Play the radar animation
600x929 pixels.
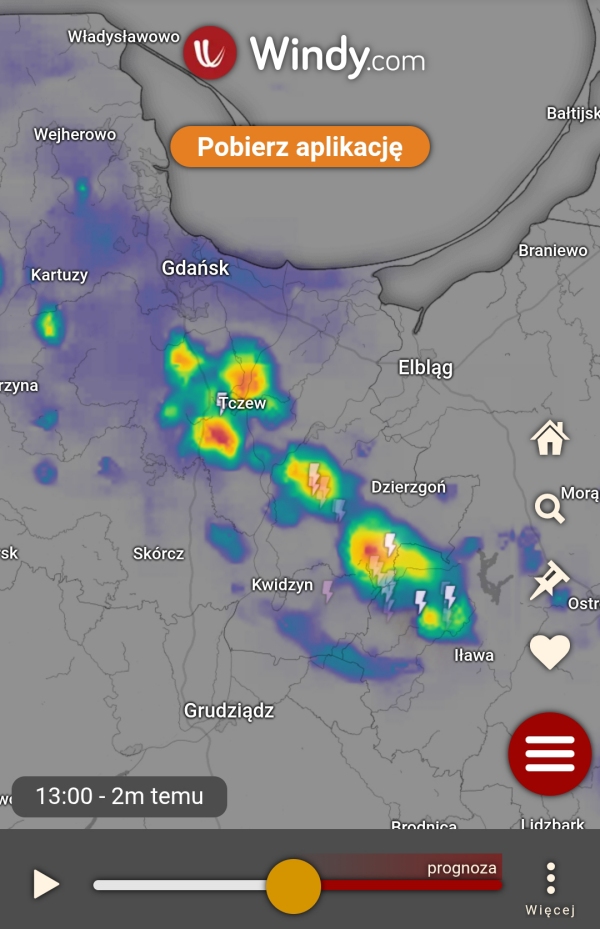point(46,884)
